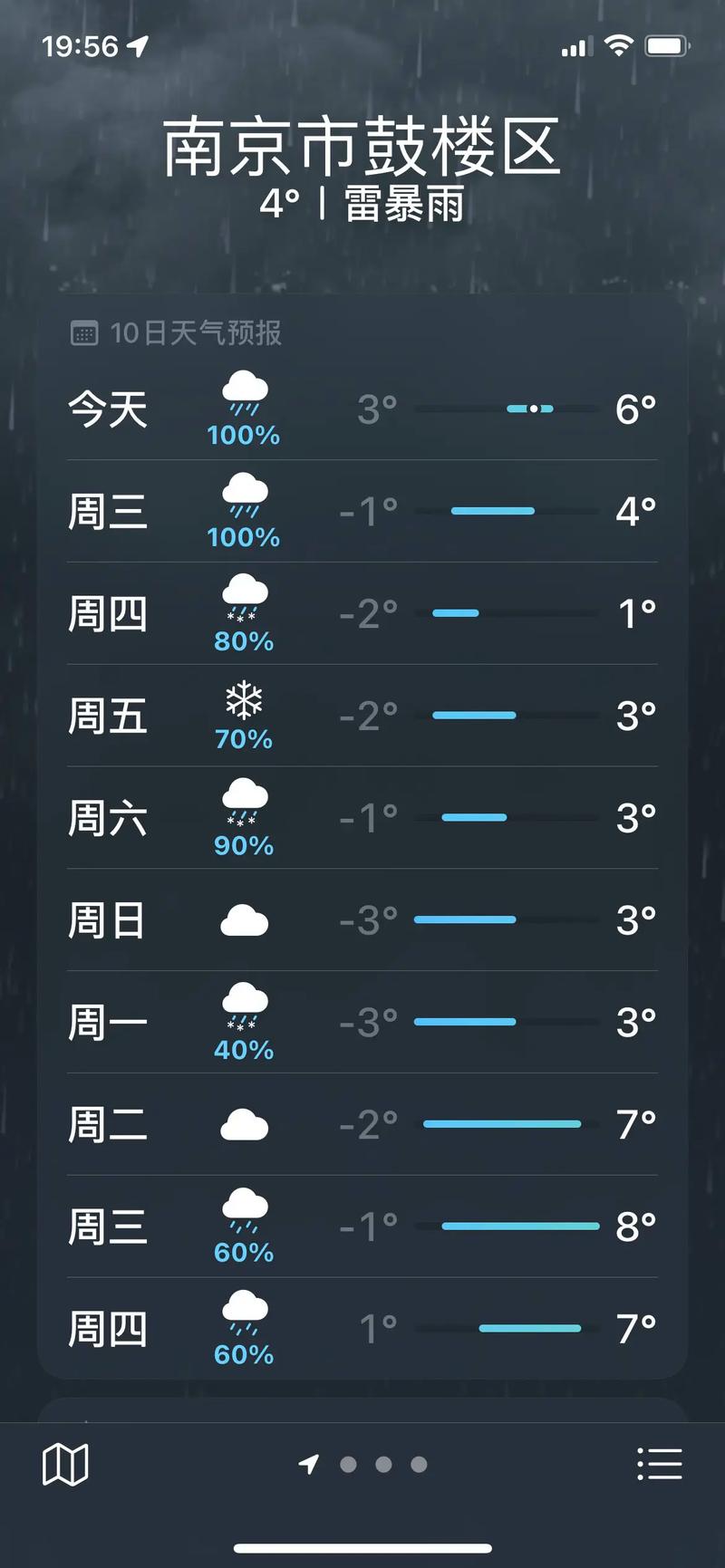Image resolution: width=725 pixels, height=1568 pixels.
Task: Tap the second page indicator dot
Action: point(349,1462)
